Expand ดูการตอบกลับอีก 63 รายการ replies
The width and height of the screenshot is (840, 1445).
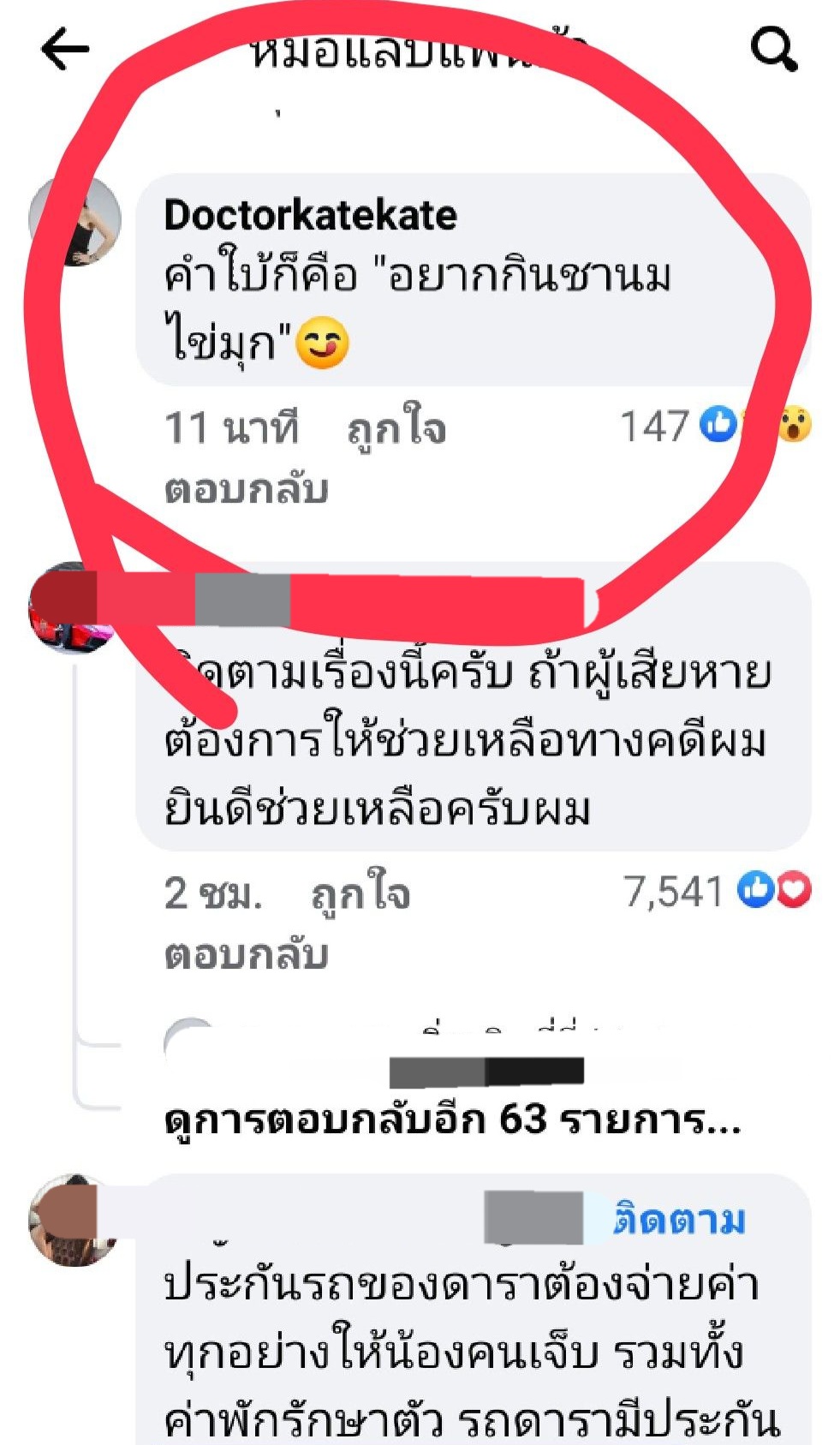451,1120
